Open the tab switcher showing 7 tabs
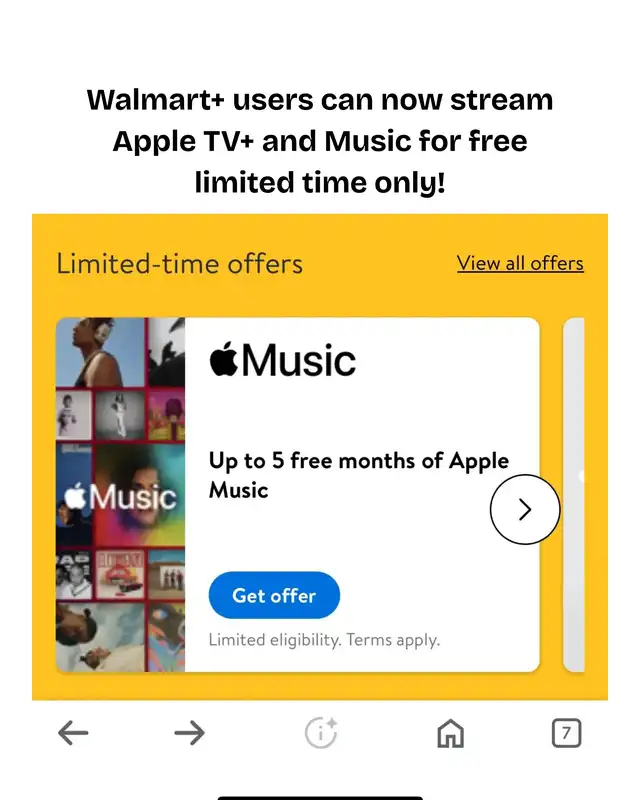Viewport: 640px width, 800px height. [x=566, y=734]
